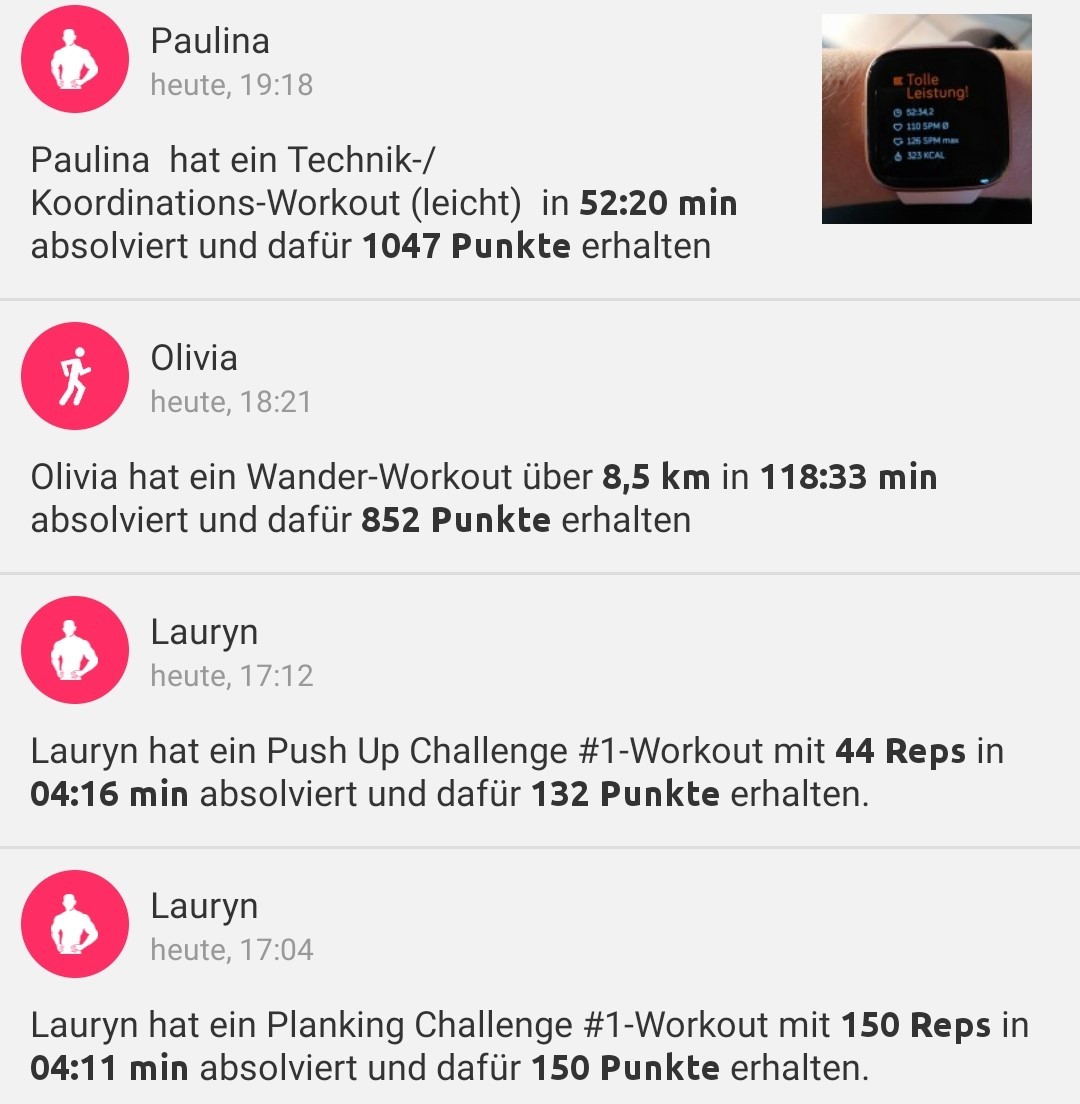Screen dimensions: 1080x1104
Task: Open the smartwatch photo attached to Paulina's post
Action: point(926,117)
